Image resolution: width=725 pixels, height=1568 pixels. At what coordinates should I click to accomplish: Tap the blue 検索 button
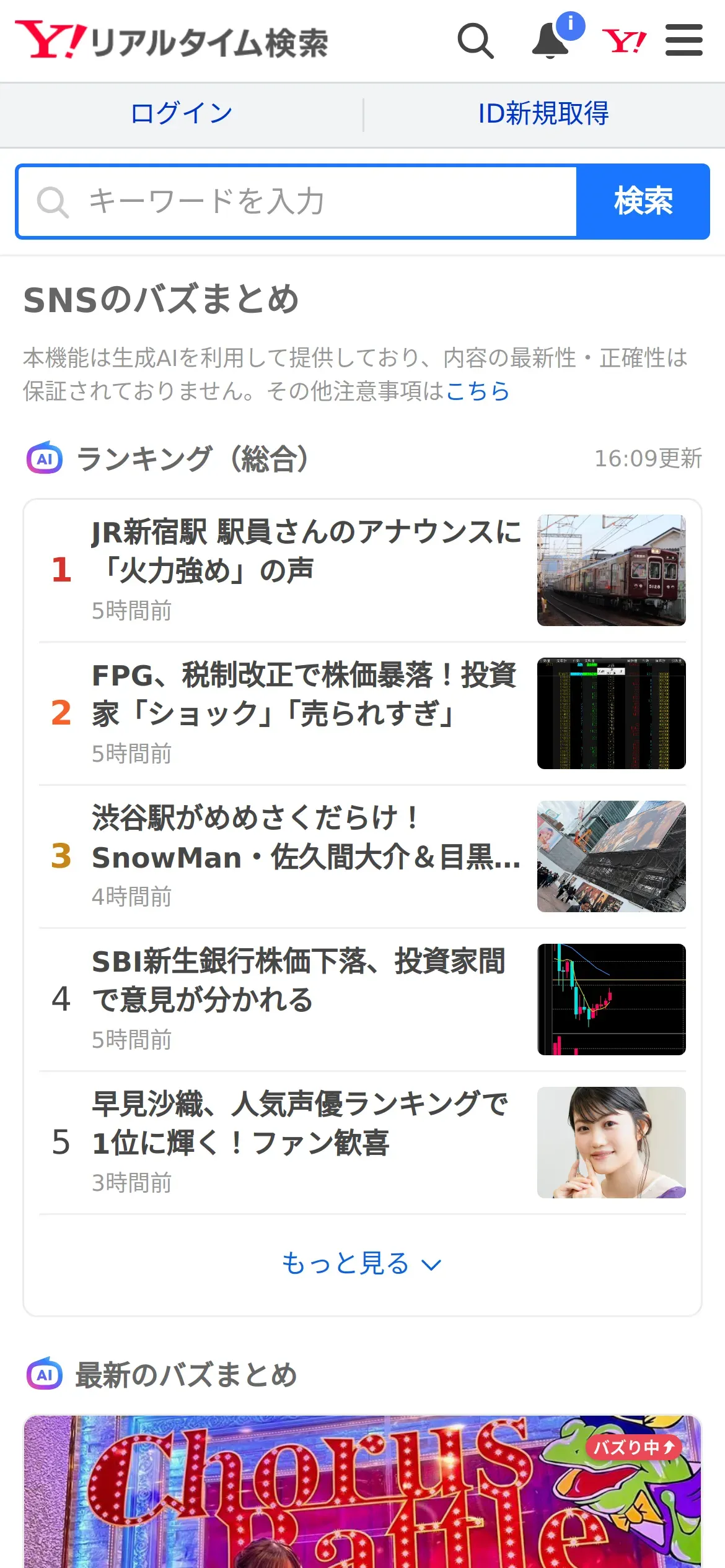click(643, 202)
